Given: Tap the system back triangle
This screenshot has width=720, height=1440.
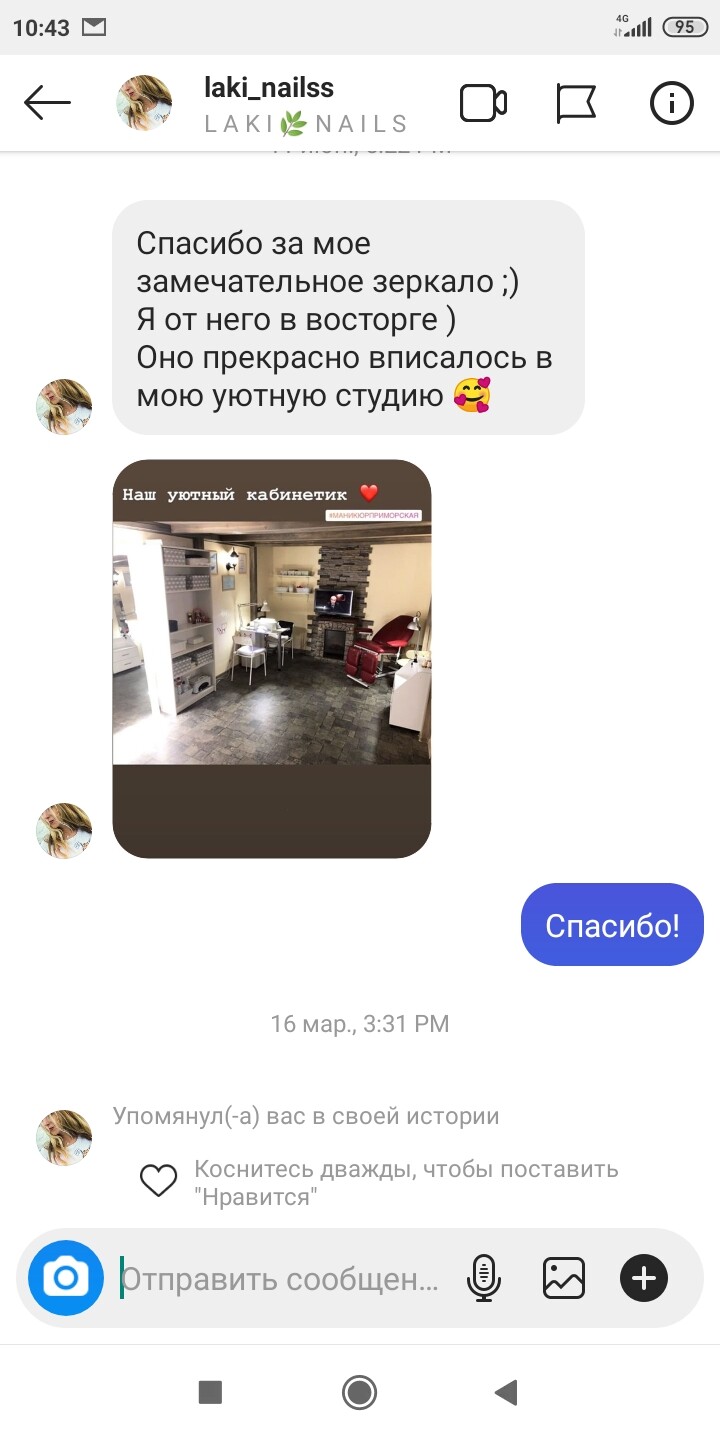Looking at the screenshot, I should click(507, 1392).
